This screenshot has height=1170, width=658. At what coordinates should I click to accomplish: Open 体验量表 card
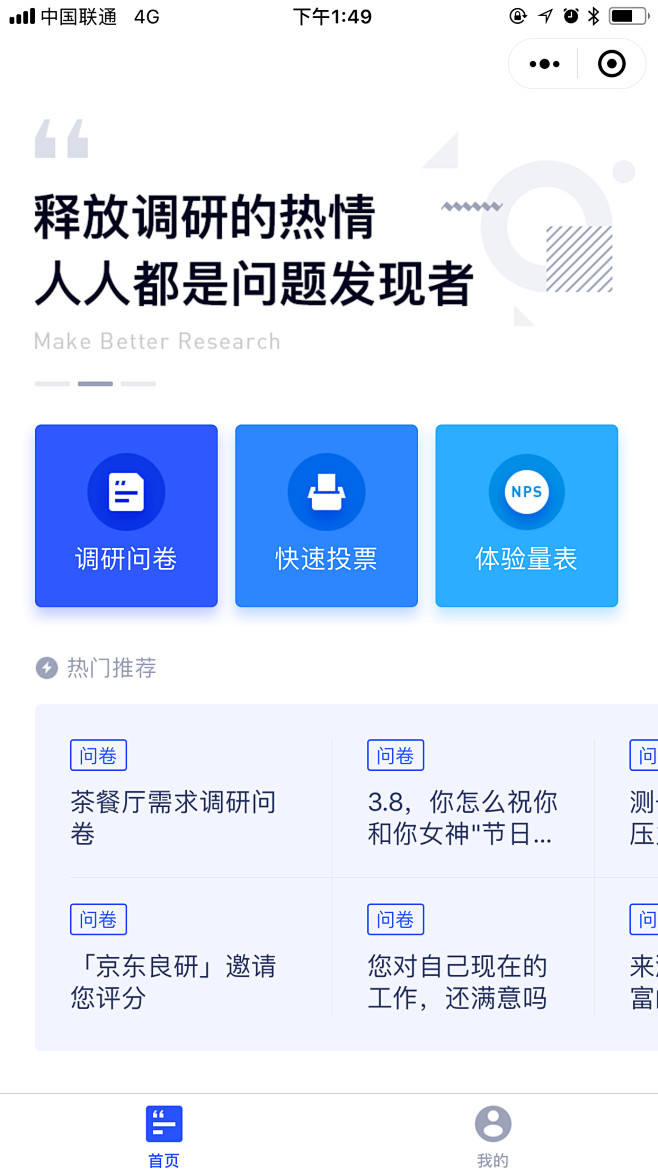point(526,516)
